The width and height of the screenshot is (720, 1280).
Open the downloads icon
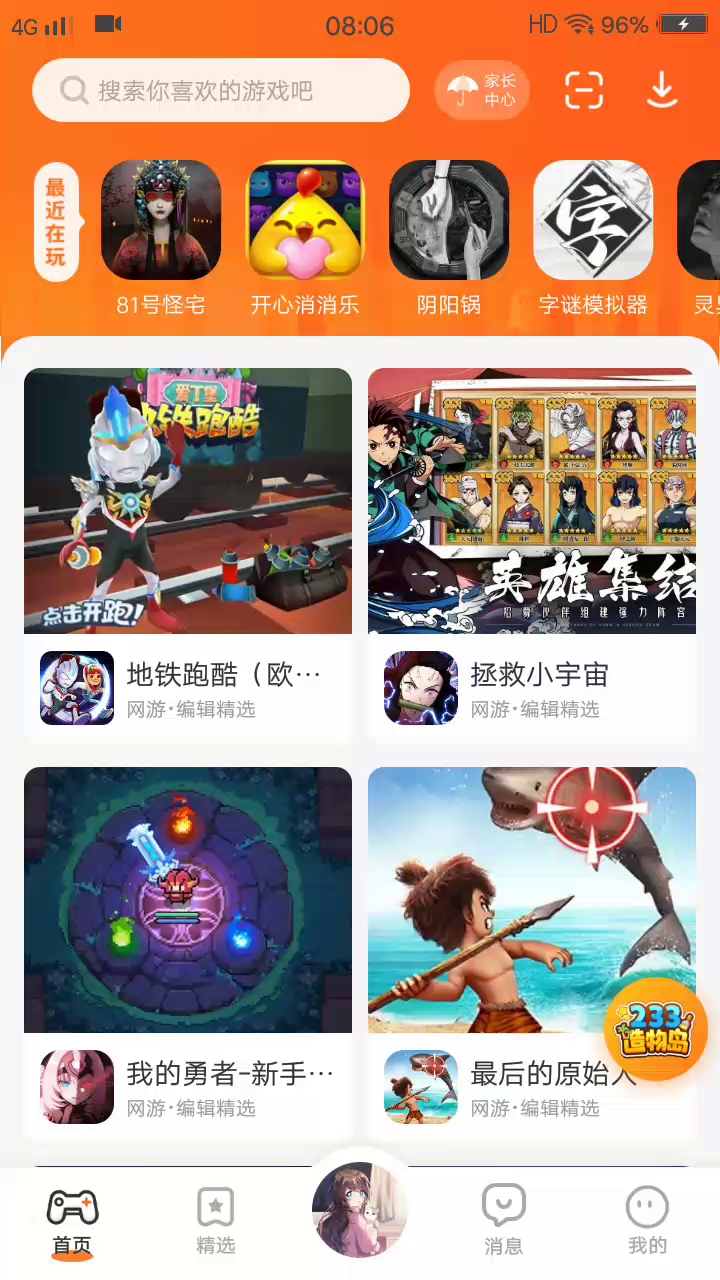pos(662,91)
